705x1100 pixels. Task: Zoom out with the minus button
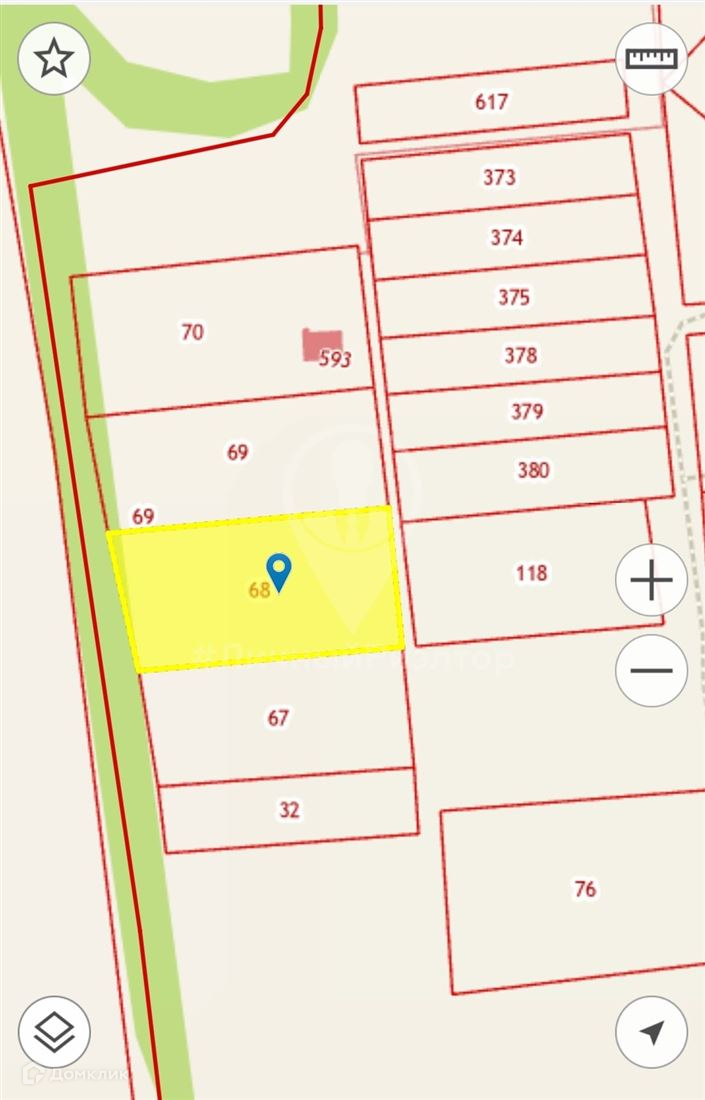pyautogui.click(x=651, y=670)
